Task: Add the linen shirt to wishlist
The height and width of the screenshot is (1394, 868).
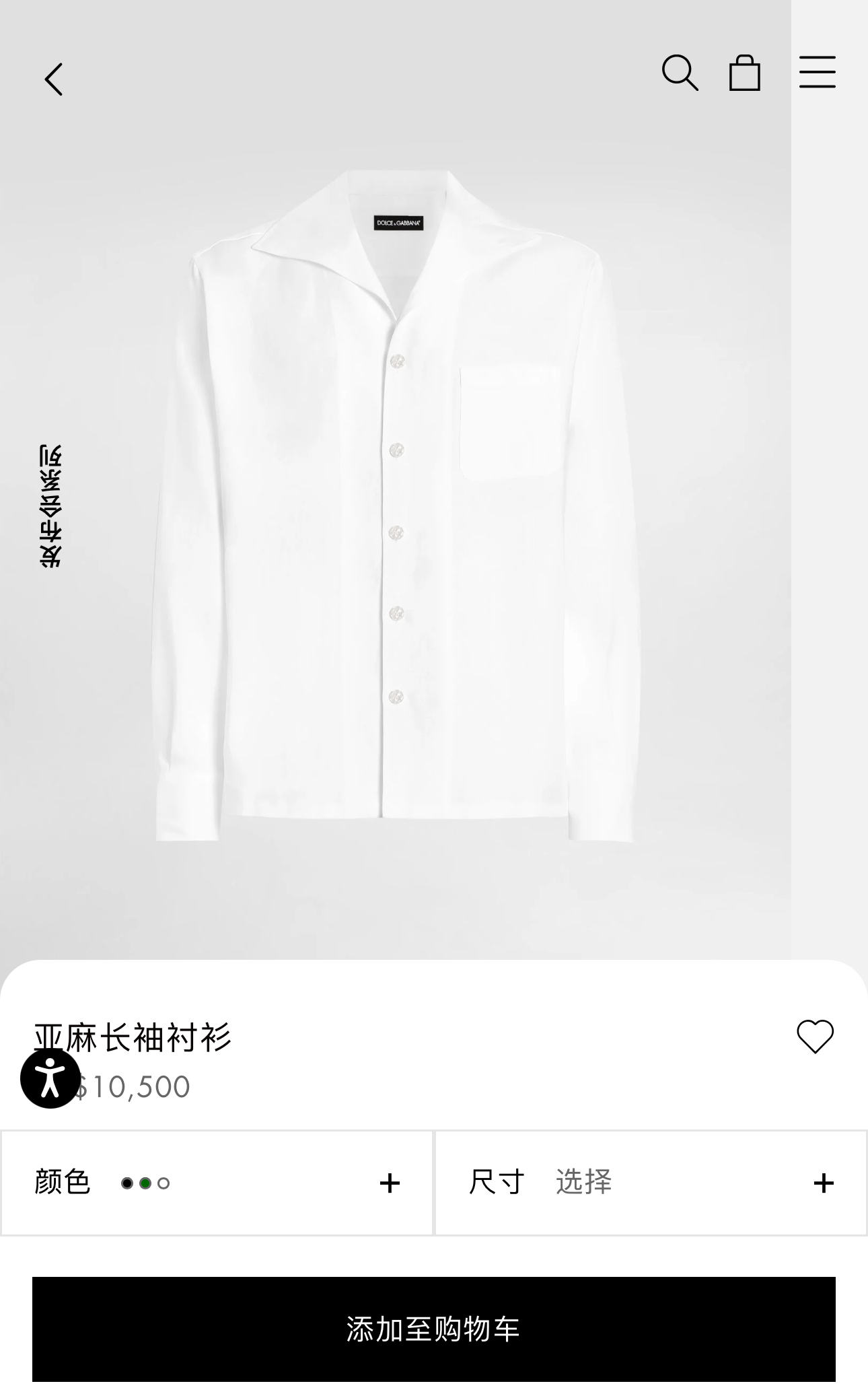Action: 815,1037
